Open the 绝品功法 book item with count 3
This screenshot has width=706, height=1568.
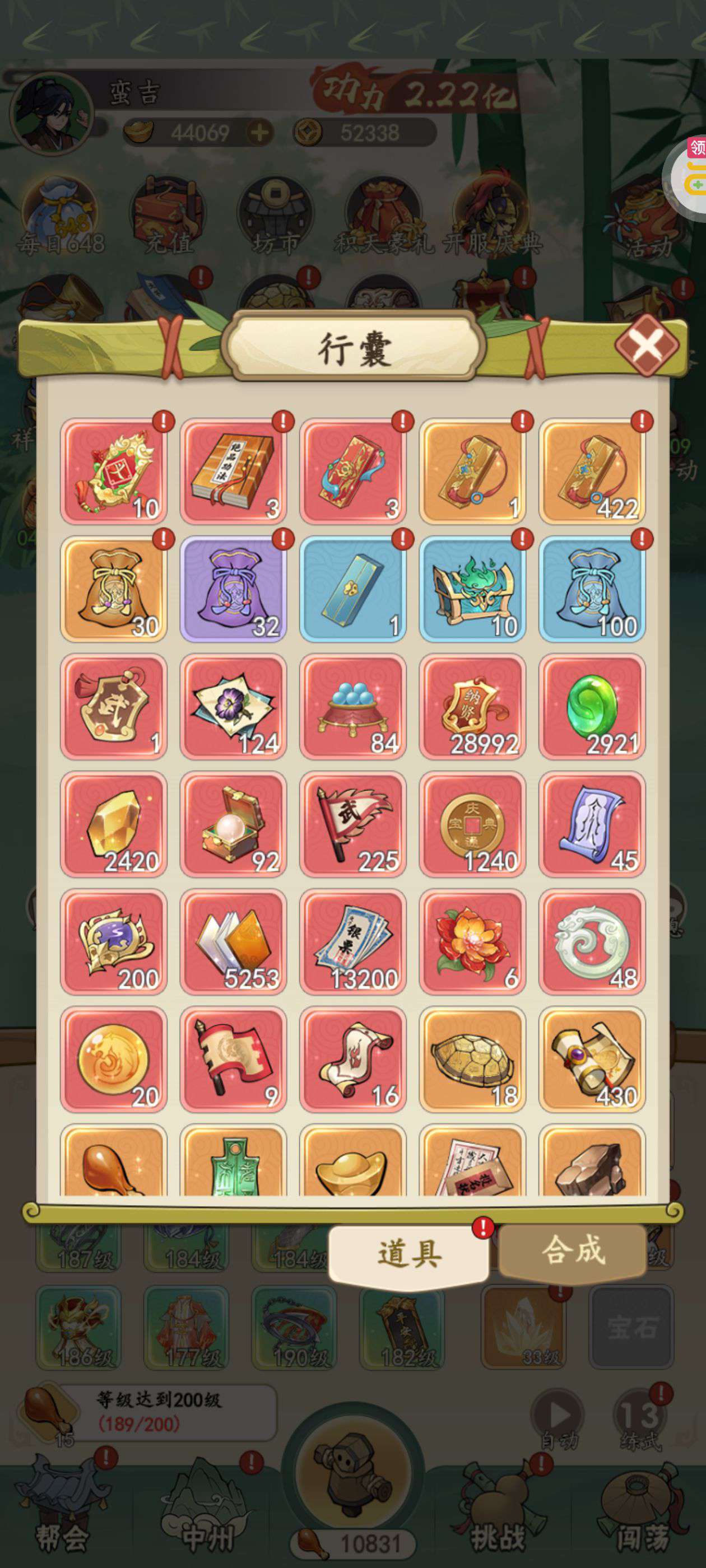[x=233, y=470]
